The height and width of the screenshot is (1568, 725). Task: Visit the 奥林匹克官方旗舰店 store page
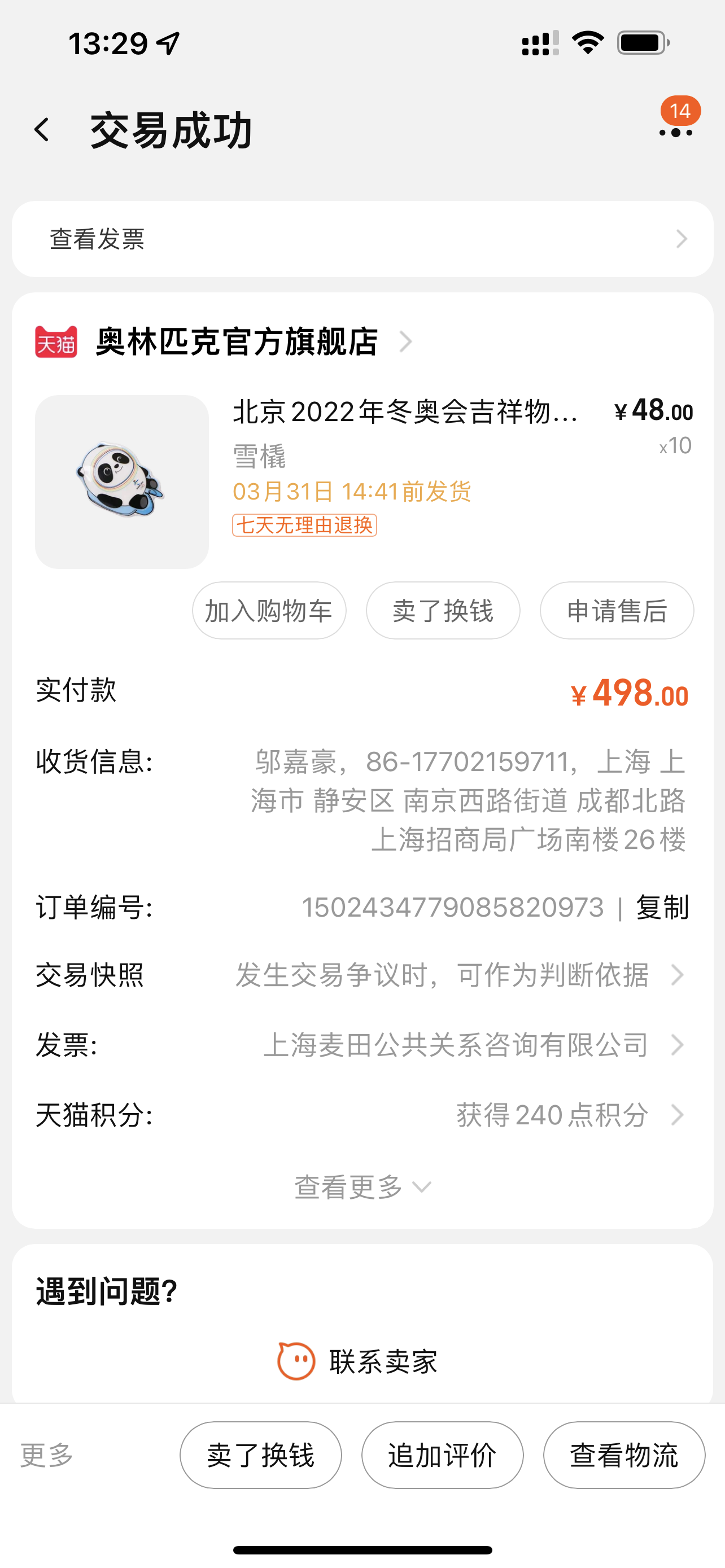237,341
